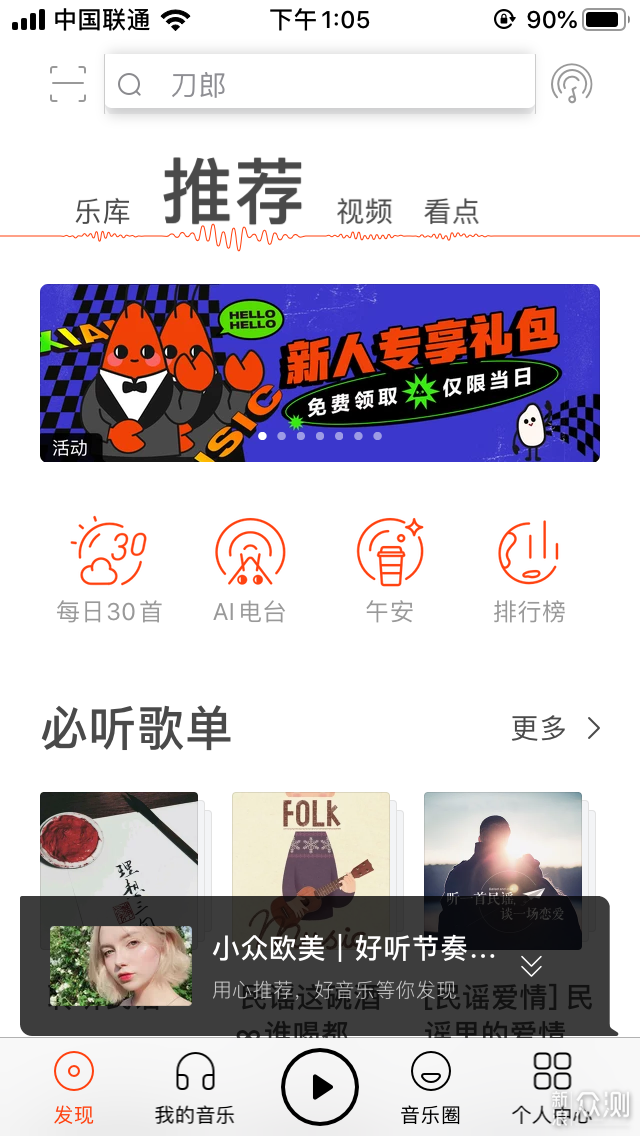View the 排行榜 charts
640x1136 pixels.
coord(529,571)
